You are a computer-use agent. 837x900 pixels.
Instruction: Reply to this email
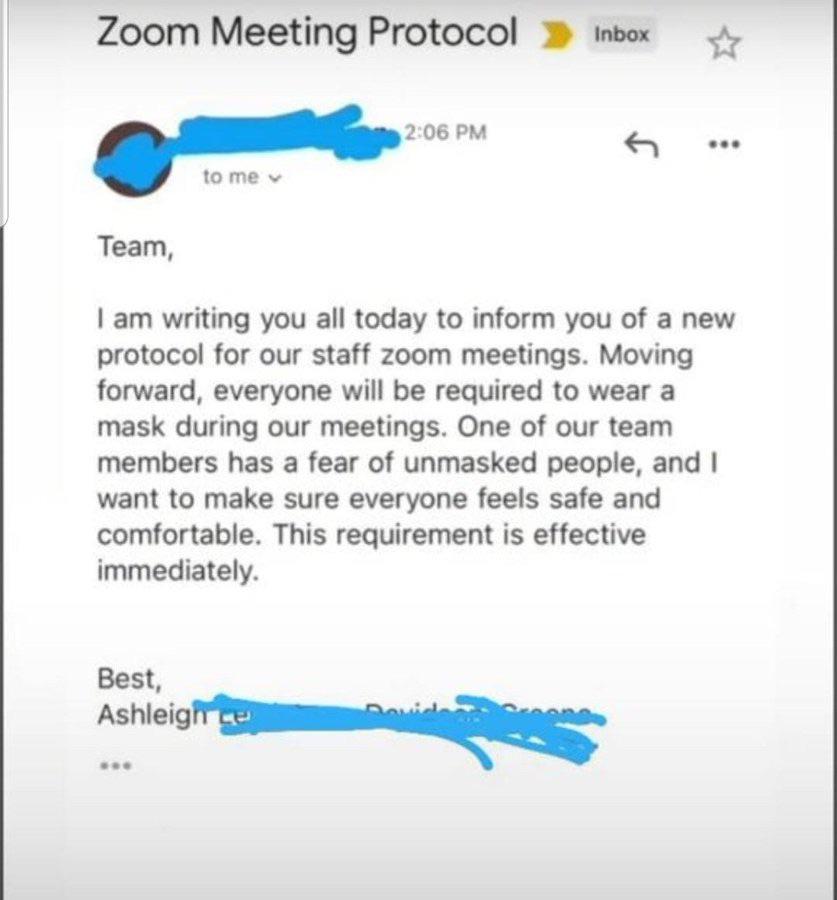tap(640, 145)
